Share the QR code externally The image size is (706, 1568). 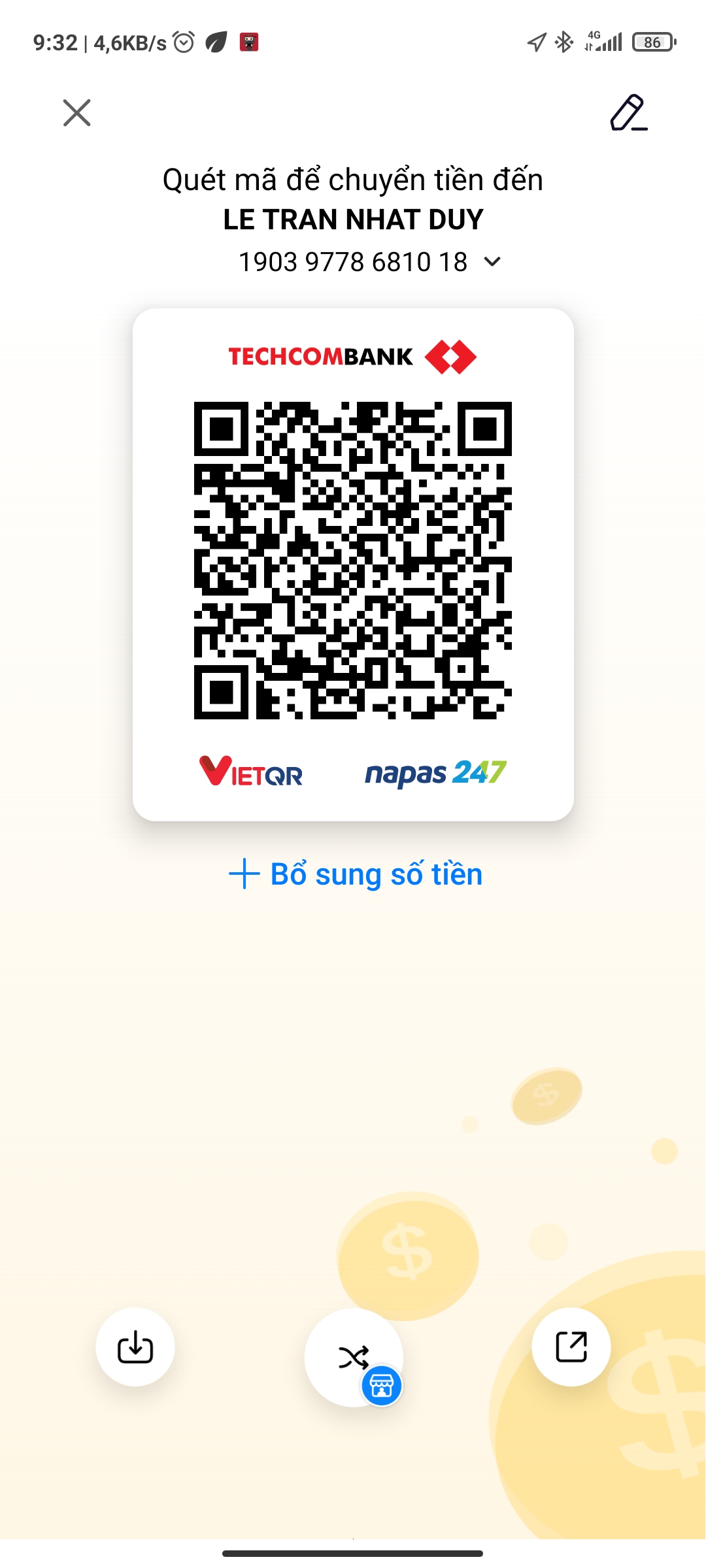tap(571, 1347)
